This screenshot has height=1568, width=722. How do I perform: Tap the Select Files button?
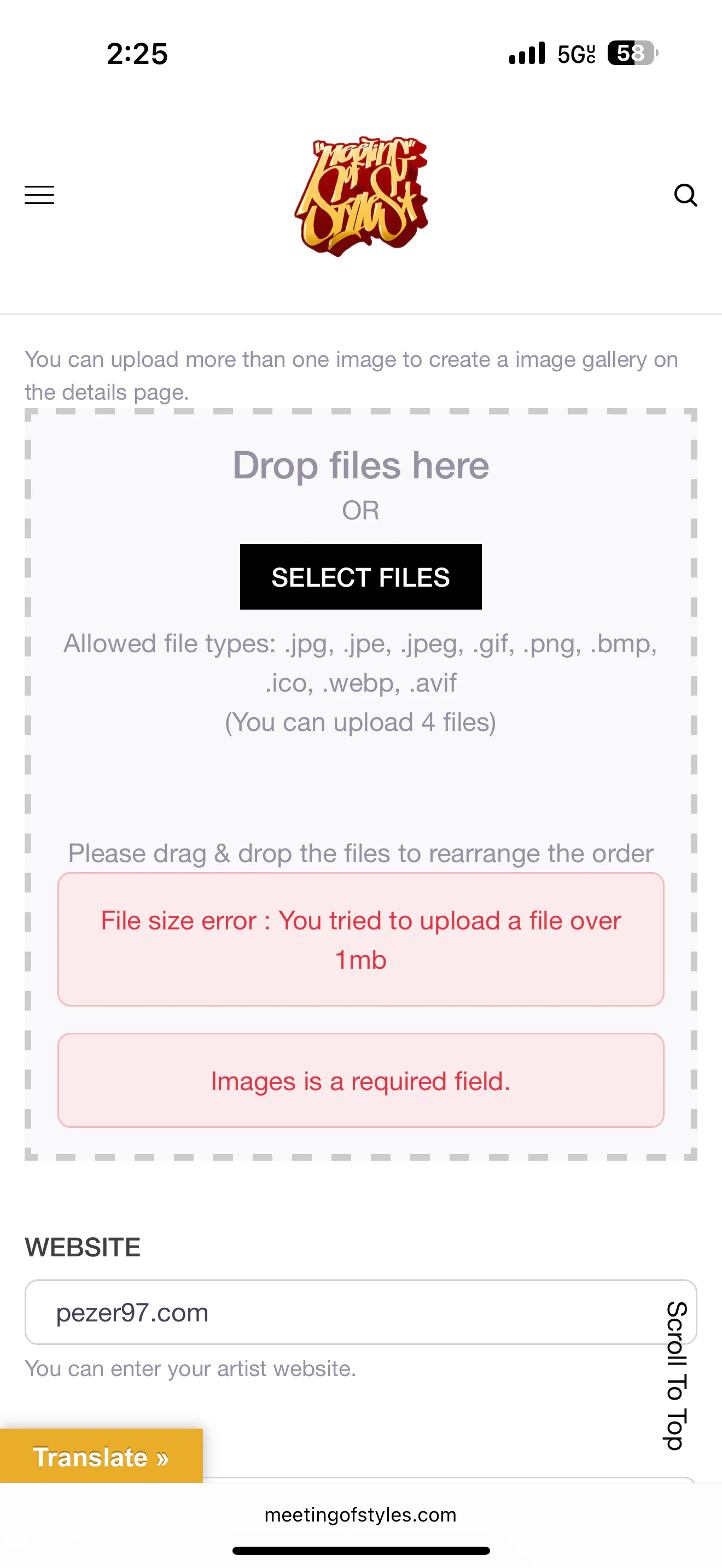click(360, 577)
